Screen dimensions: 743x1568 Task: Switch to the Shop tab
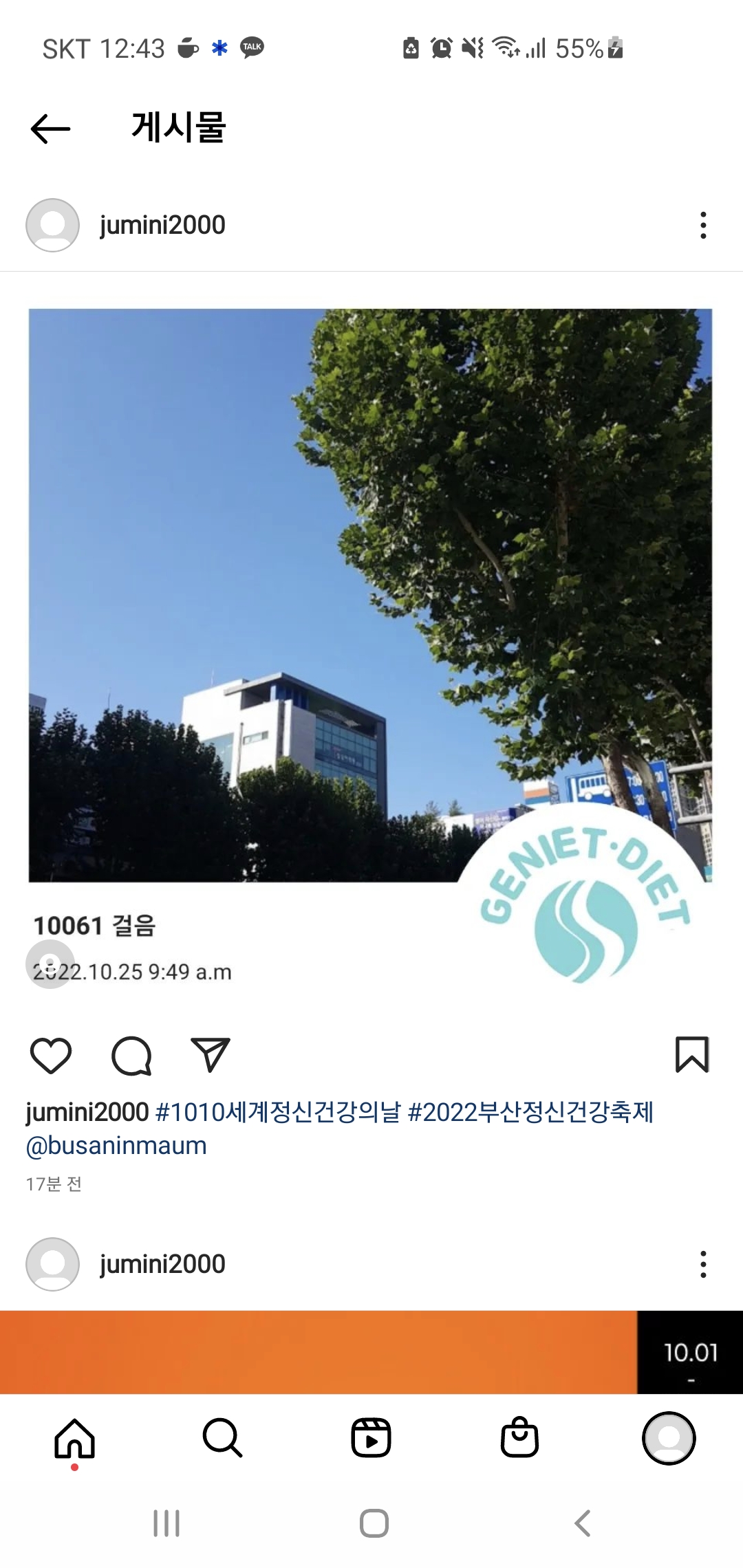pyautogui.click(x=519, y=1439)
